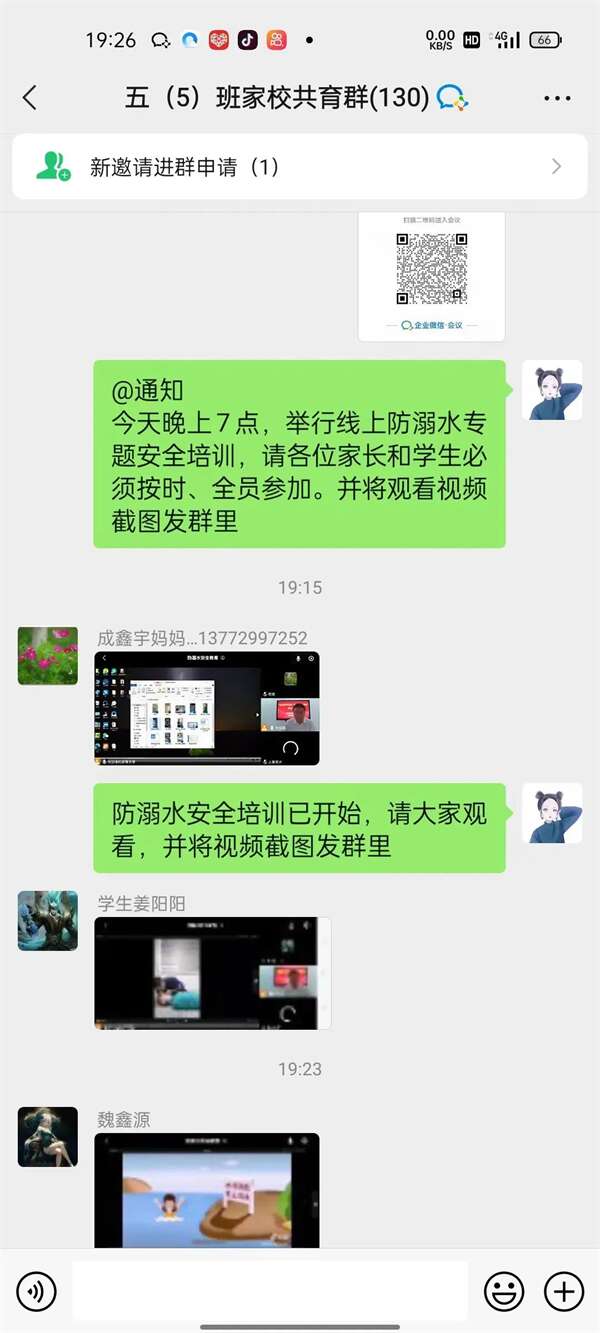Viewport: 600px width, 1333px height.
Task: View 学生姜阳阳's avatar profile
Action: pyautogui.click(x=47, y=920)
